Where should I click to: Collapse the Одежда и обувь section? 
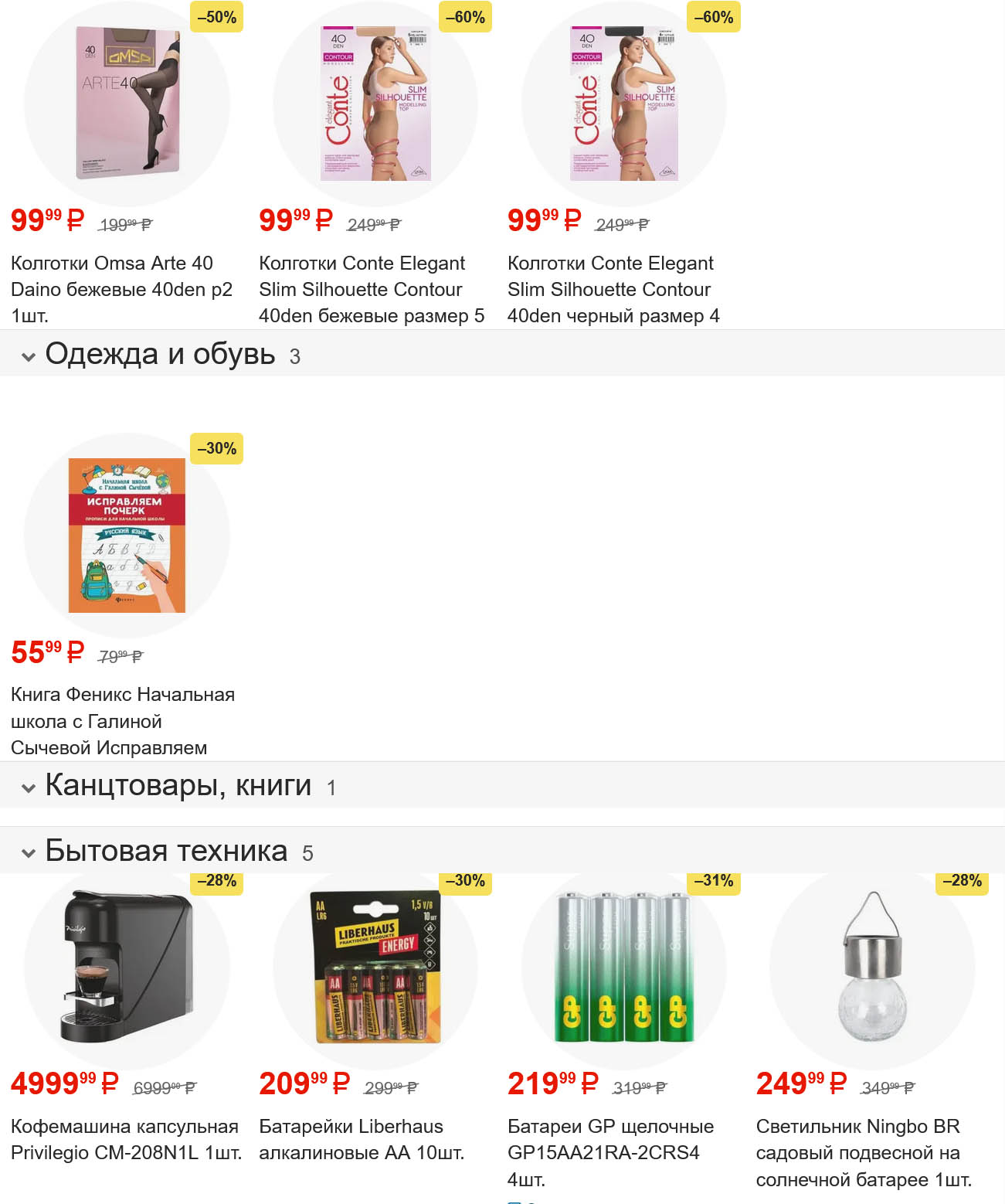[x=29, y=356]
